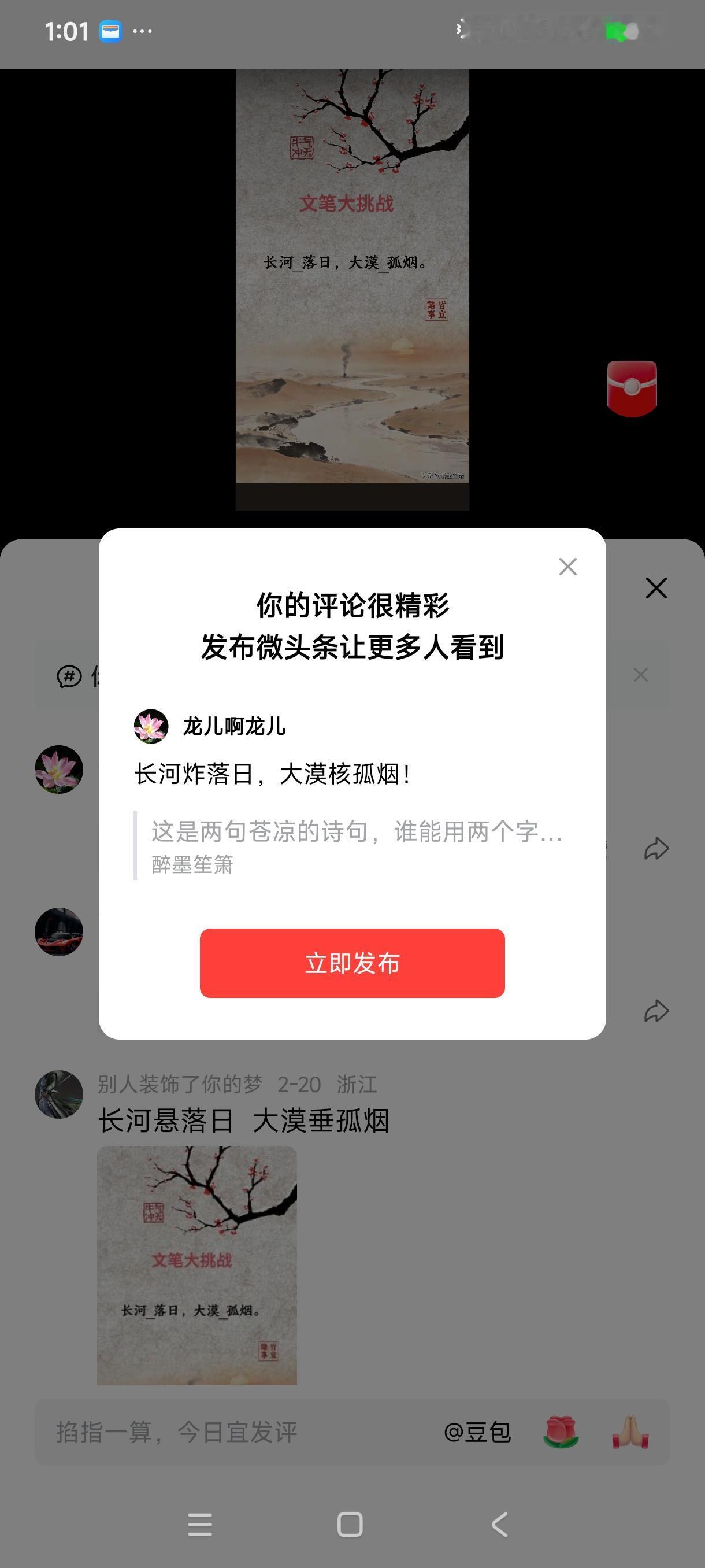This screenshot has height=1568, width=705.
Task: Close the comments panel
Action: pyautogui.click(x=656, y=589)
